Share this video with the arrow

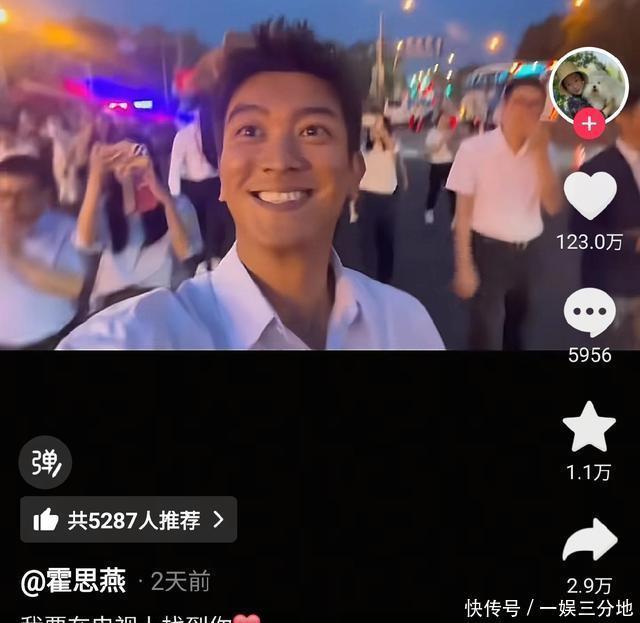[590, 541]
